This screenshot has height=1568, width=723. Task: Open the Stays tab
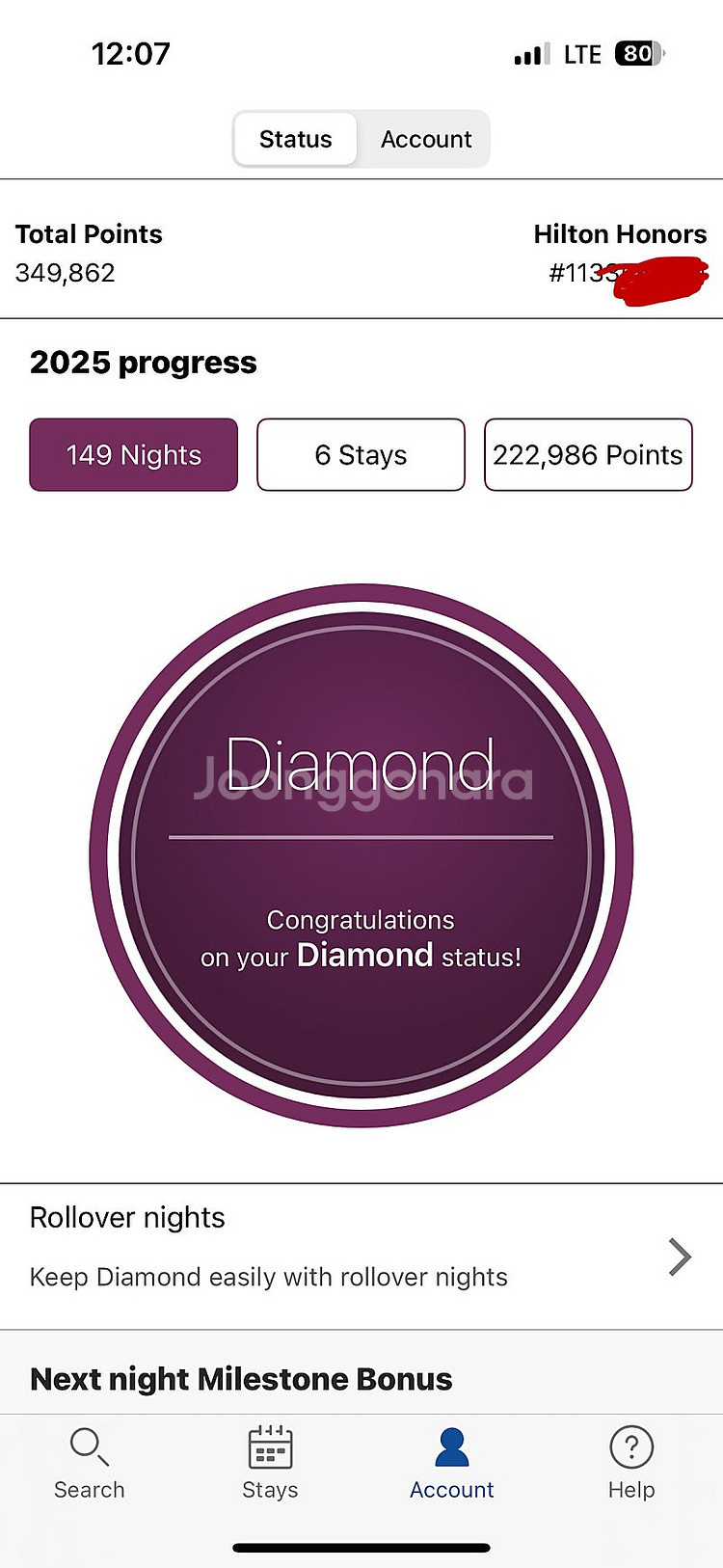[270, 1464]
